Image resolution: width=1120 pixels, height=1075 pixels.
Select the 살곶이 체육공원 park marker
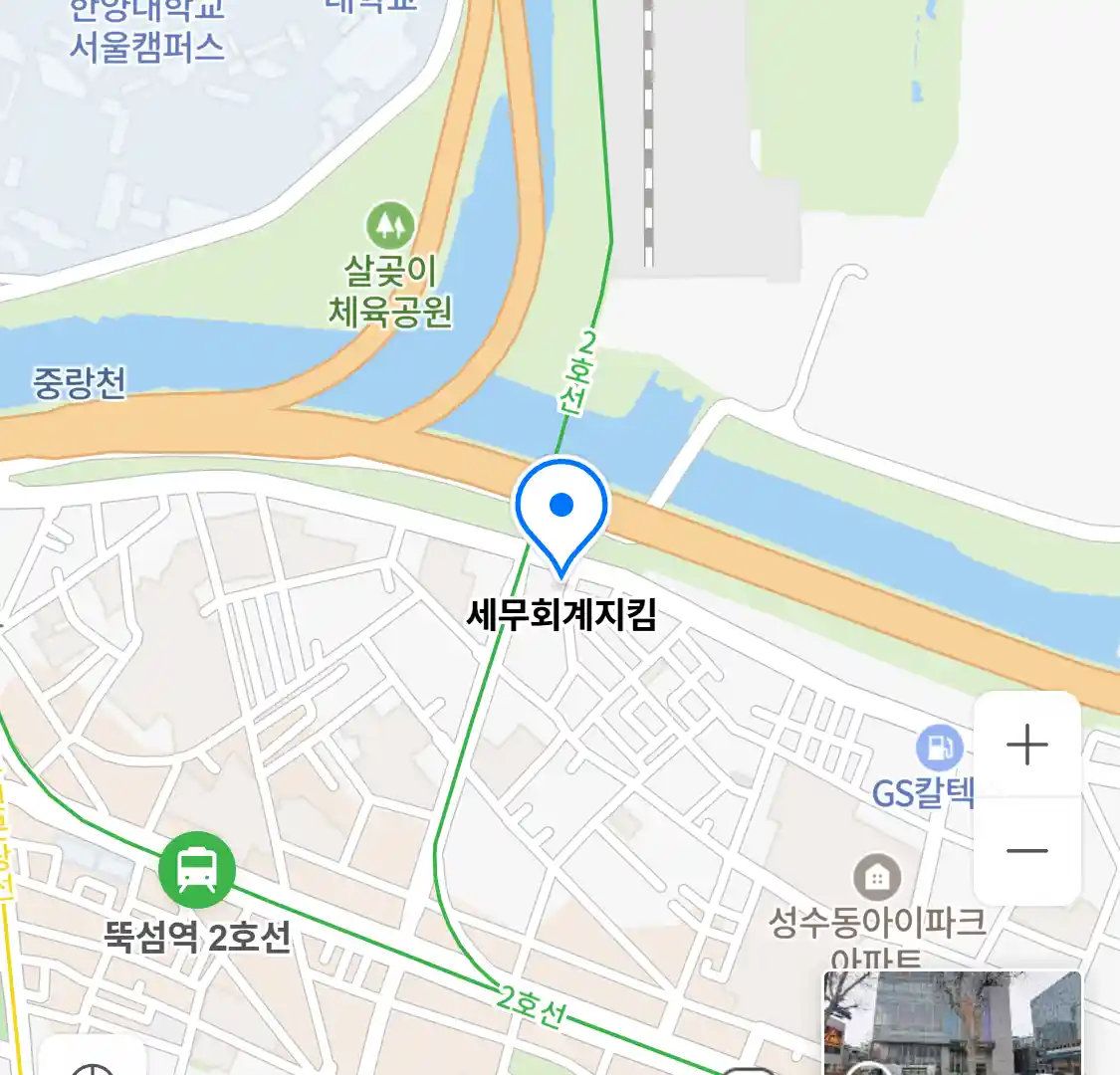390,226
